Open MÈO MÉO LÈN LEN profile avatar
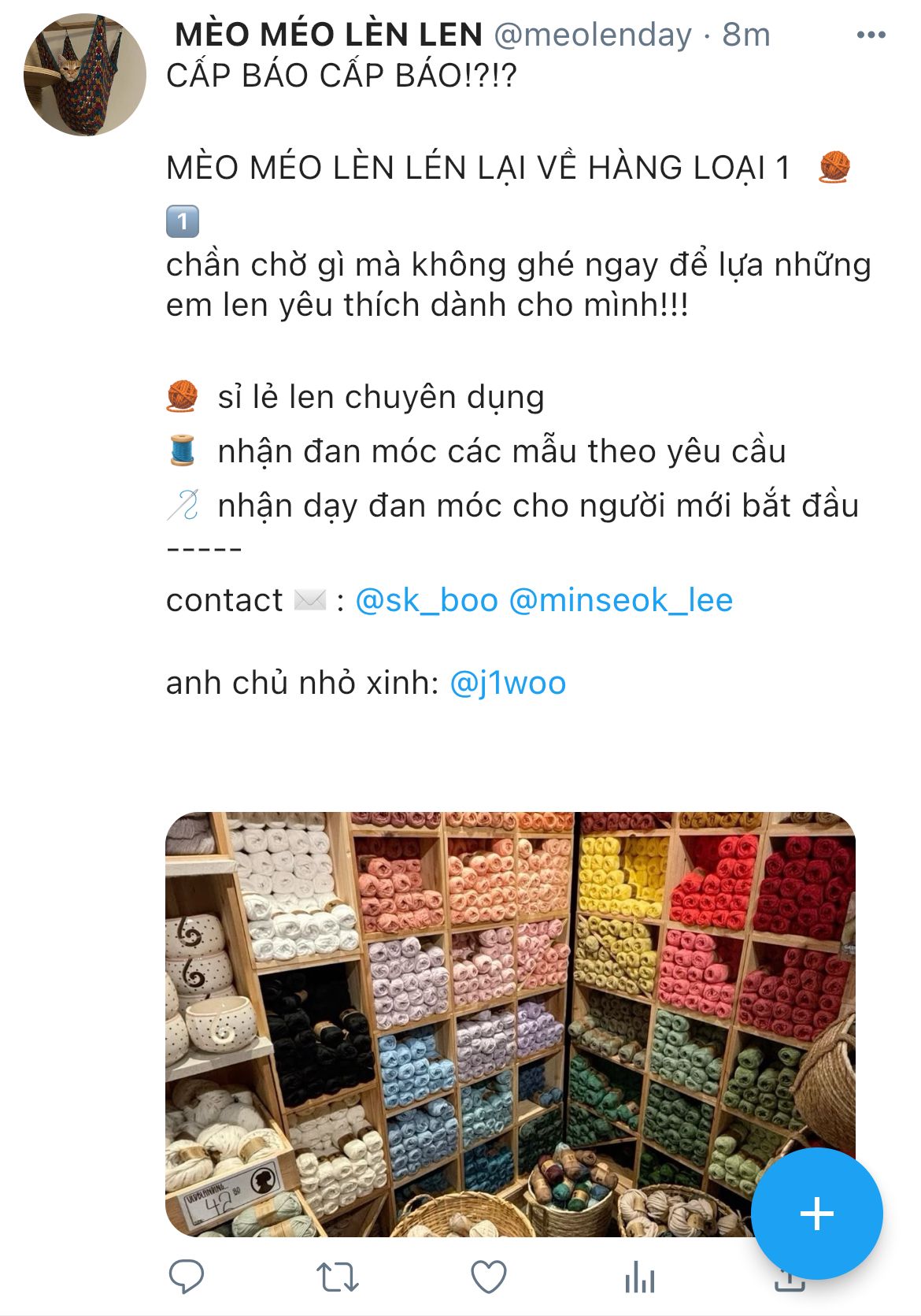The width and height of the screenshot is (921, 1316). pyautogui.click(x=85, y=75)
